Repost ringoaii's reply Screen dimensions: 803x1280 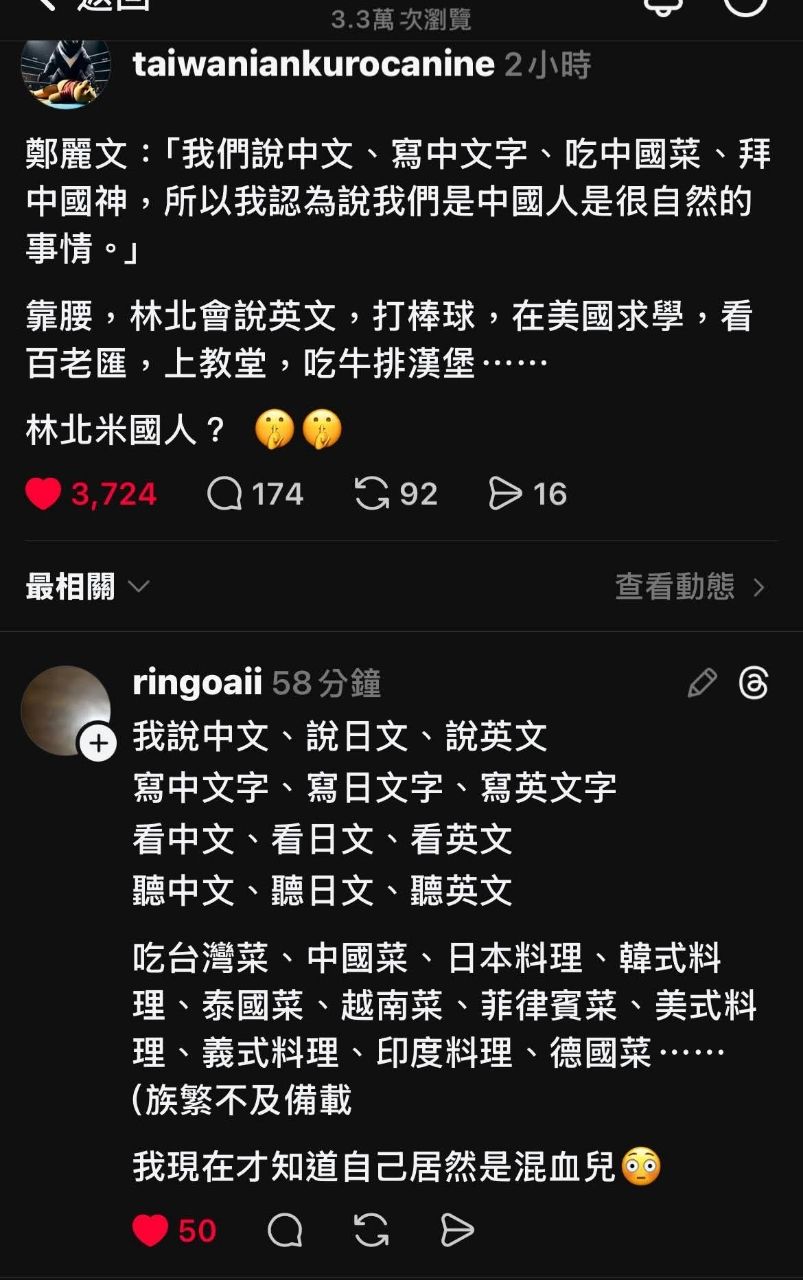point(371,1230)
